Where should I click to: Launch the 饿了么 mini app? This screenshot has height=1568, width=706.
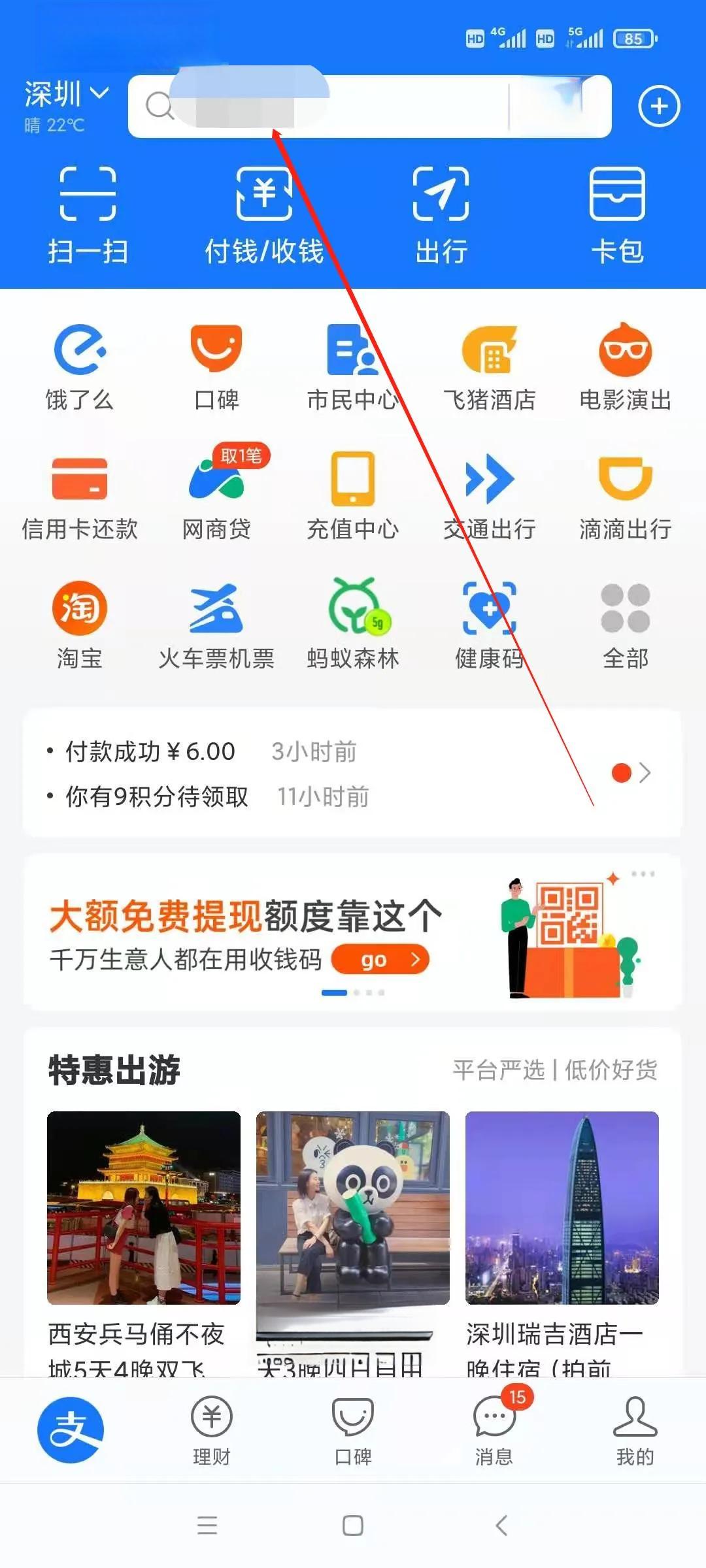[80, 367]
